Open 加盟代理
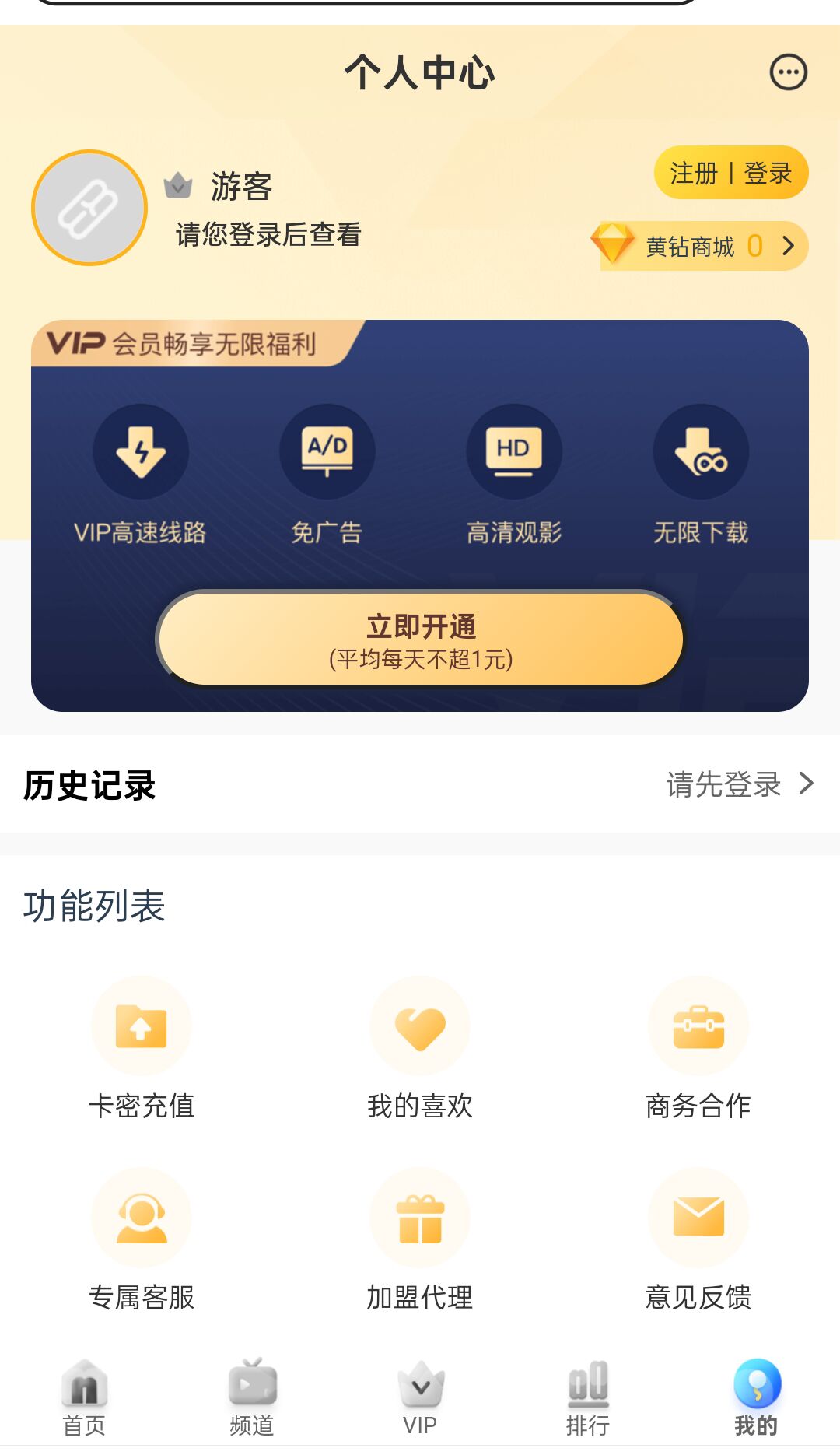This screenshot has width=840, height=1455. tap(420, 1239)
